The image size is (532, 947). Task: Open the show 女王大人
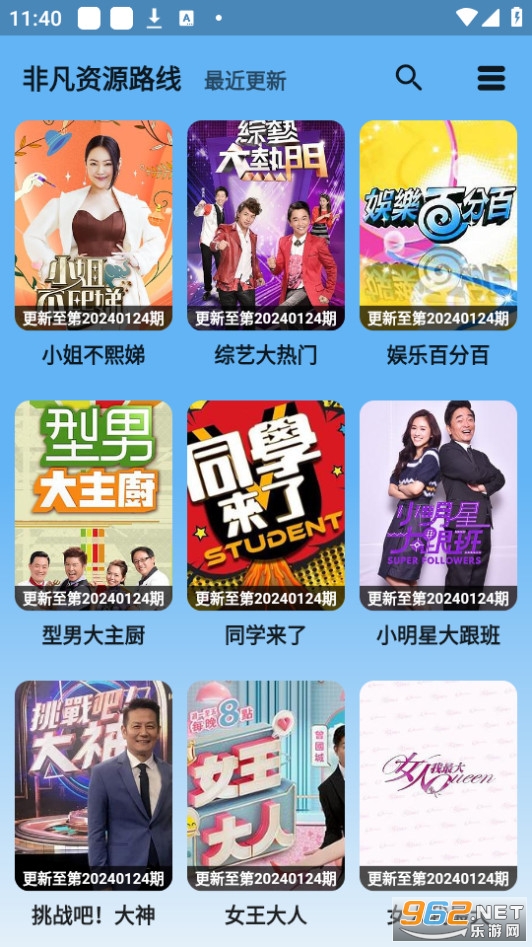tap(266, 786)
